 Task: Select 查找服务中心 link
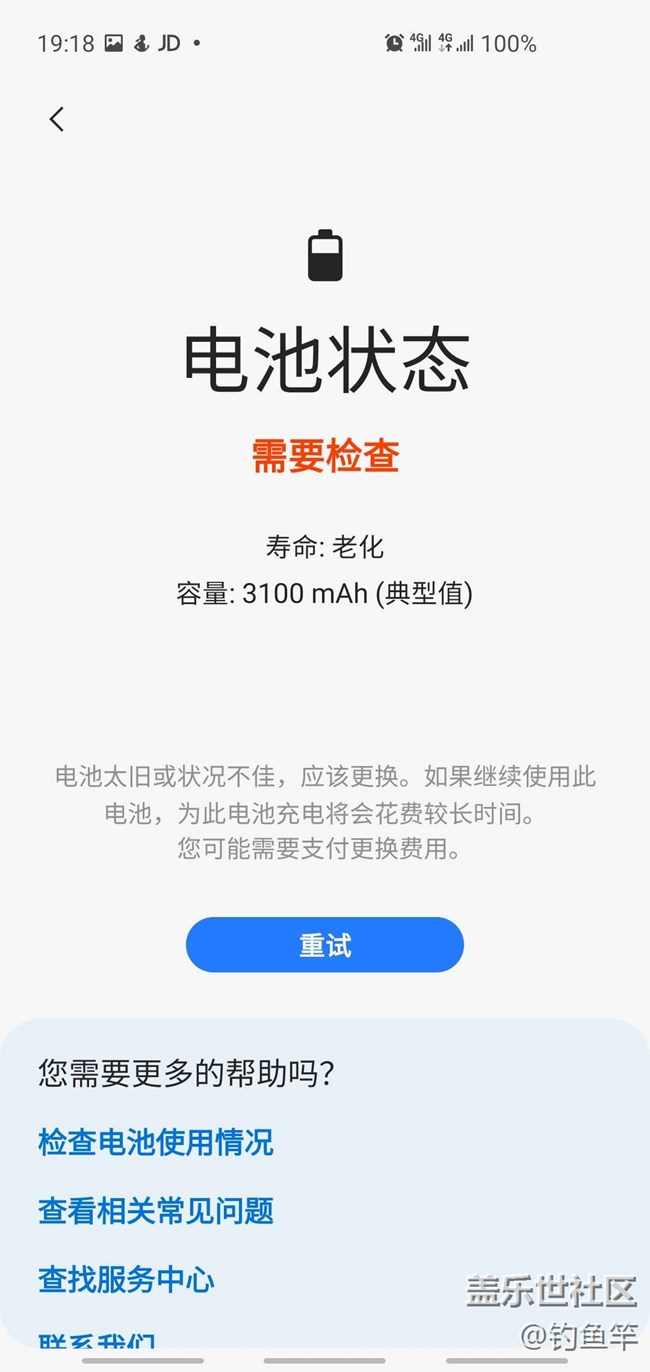pyautogui.click(x=127, y=1279)
